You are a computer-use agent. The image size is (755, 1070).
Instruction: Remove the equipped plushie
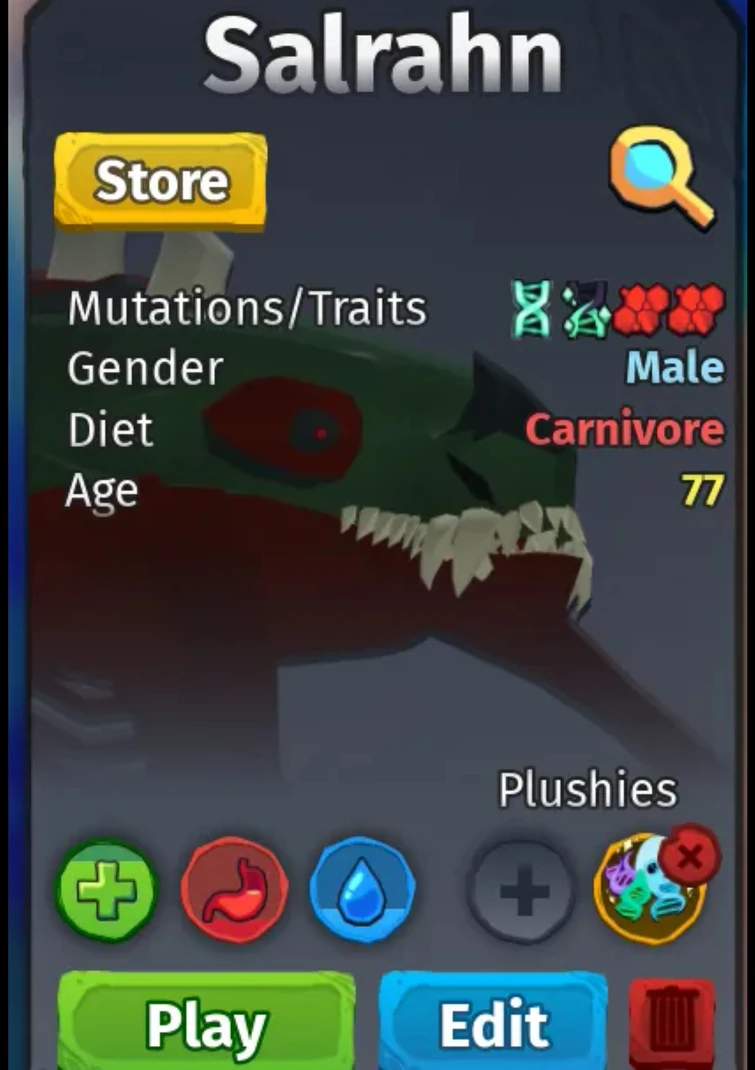tap(690, 856)
